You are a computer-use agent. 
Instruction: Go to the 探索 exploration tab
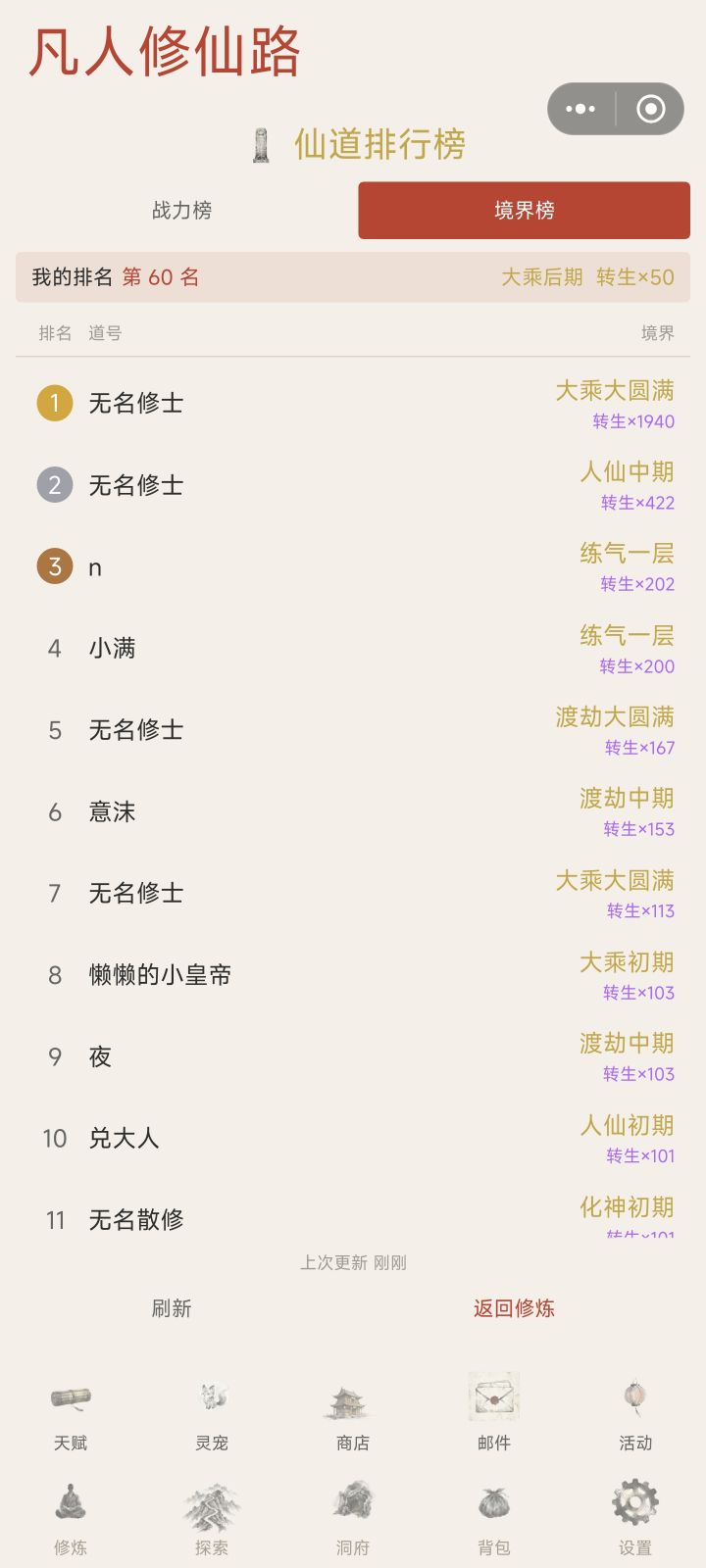coord(212,1519)
